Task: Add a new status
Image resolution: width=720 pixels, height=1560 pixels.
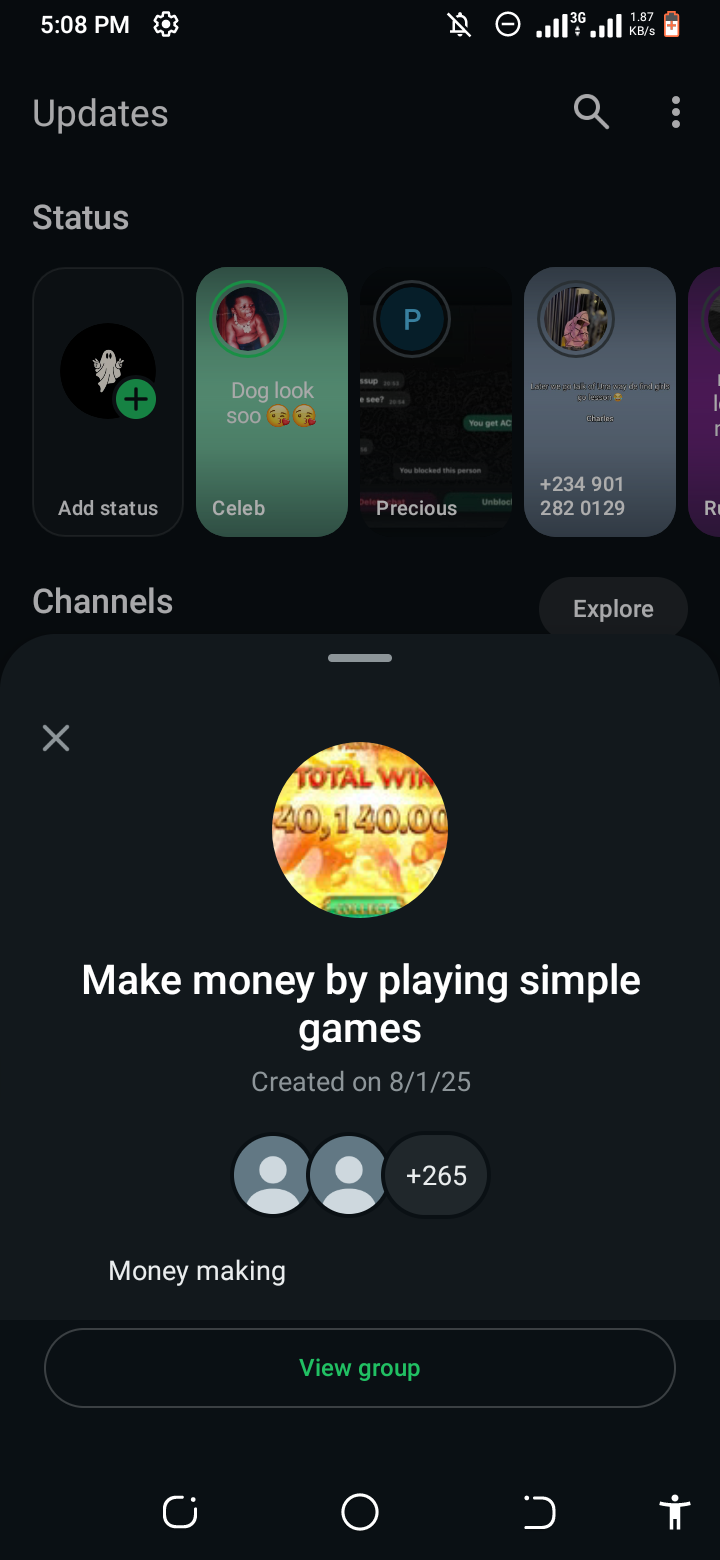Action: (108, 401)
